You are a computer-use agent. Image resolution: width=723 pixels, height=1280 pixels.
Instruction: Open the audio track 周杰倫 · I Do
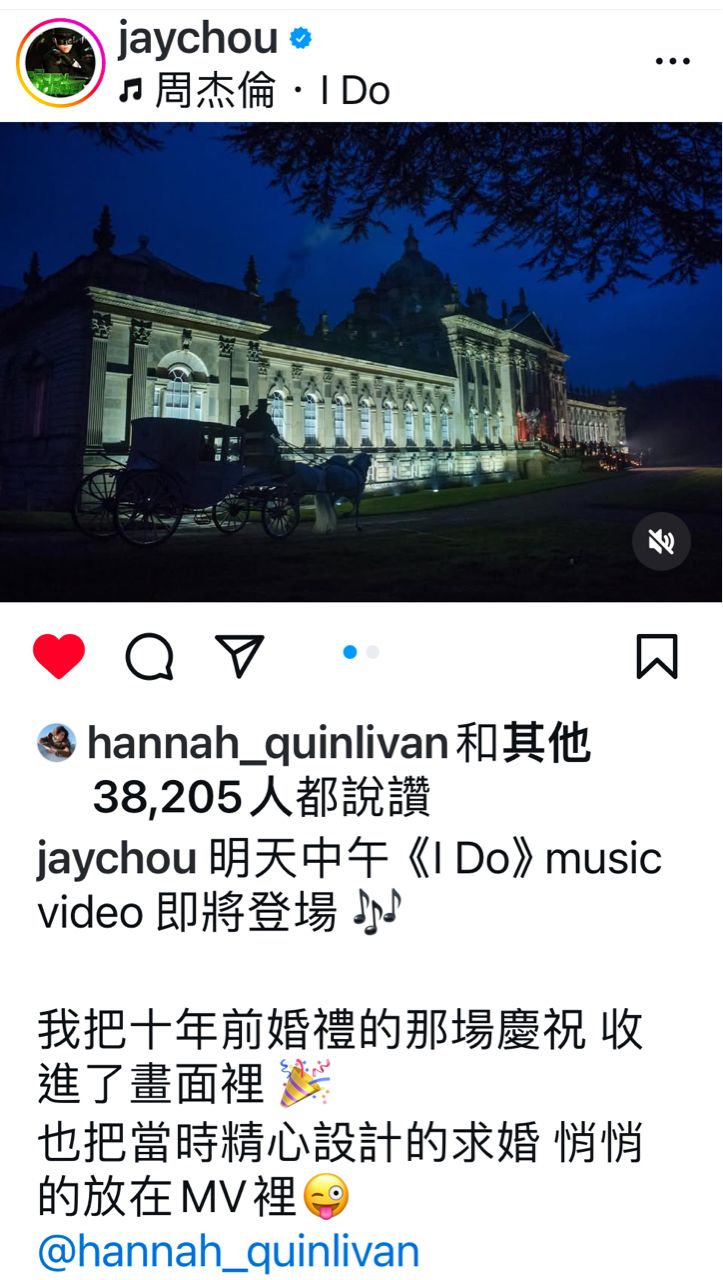point(254,92)
